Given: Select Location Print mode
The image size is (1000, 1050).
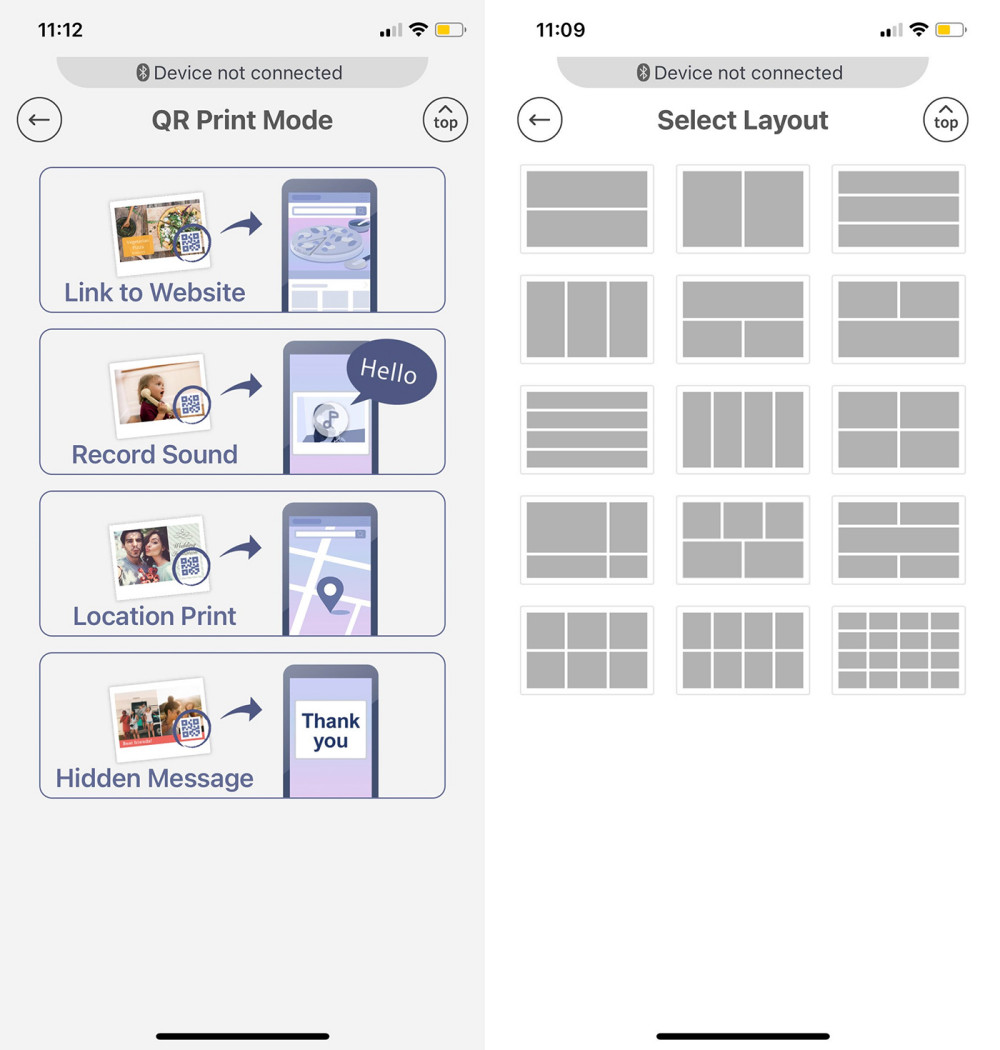Looking at the screenshot, I should [x=242, y=564].
